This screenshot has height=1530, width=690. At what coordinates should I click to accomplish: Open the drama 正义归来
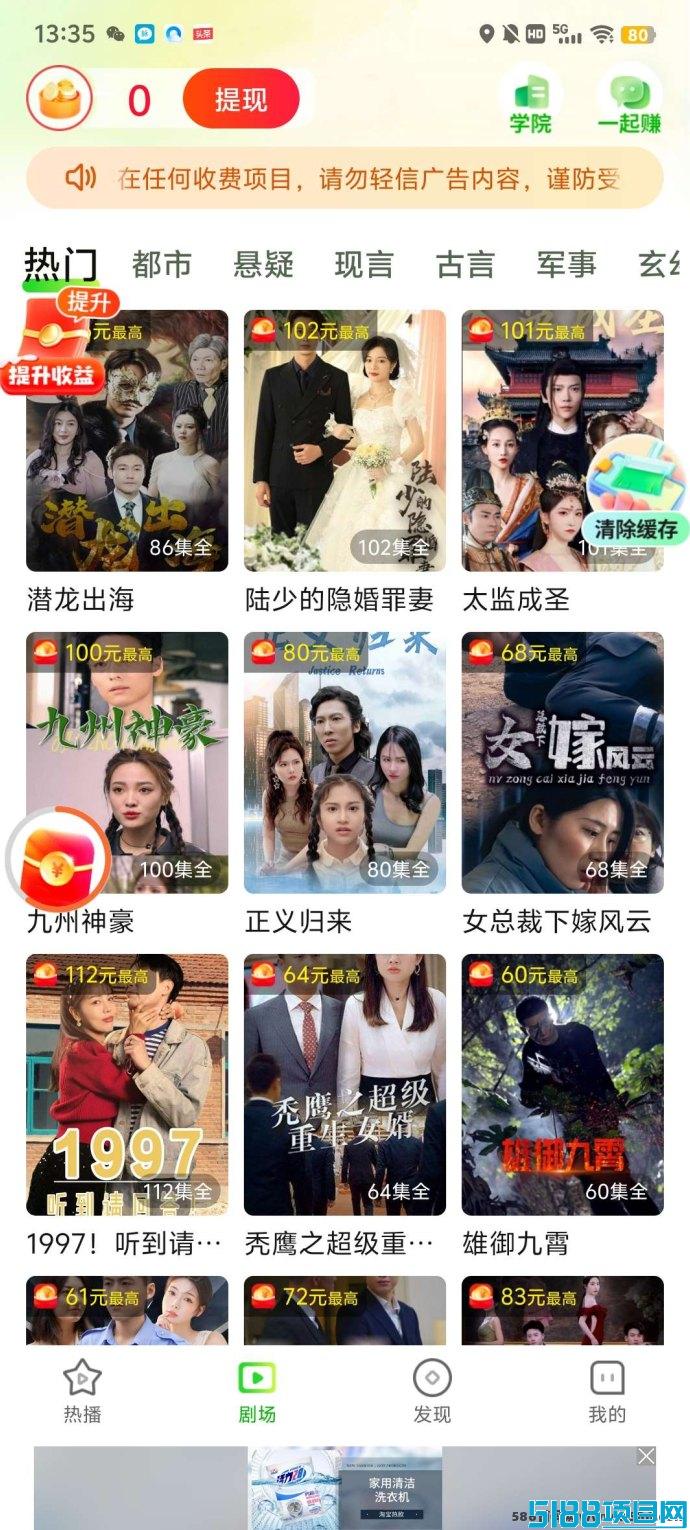coord(345,763)
